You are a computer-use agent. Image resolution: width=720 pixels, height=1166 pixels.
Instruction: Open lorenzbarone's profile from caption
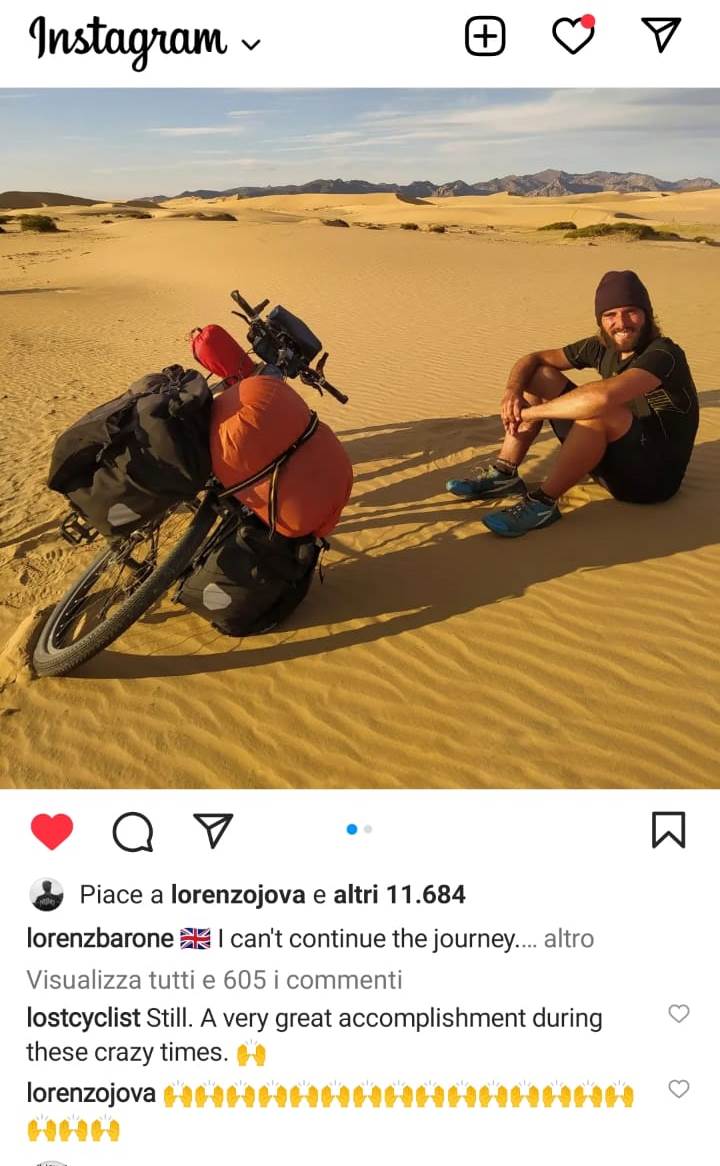point(99,939)
